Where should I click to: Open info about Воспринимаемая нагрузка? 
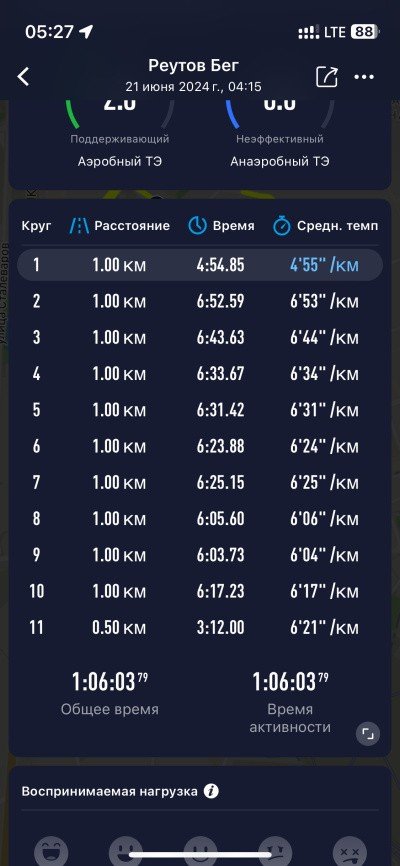[x=210, y=791]
